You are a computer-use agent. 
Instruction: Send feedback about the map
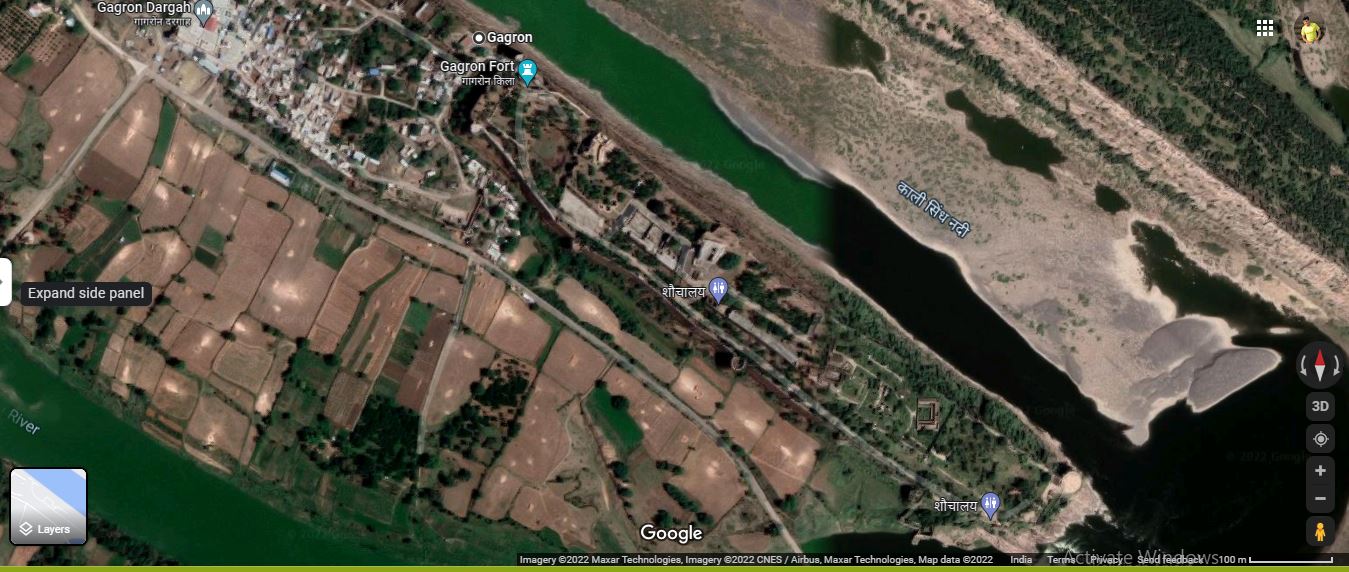tap(1170, 560)
